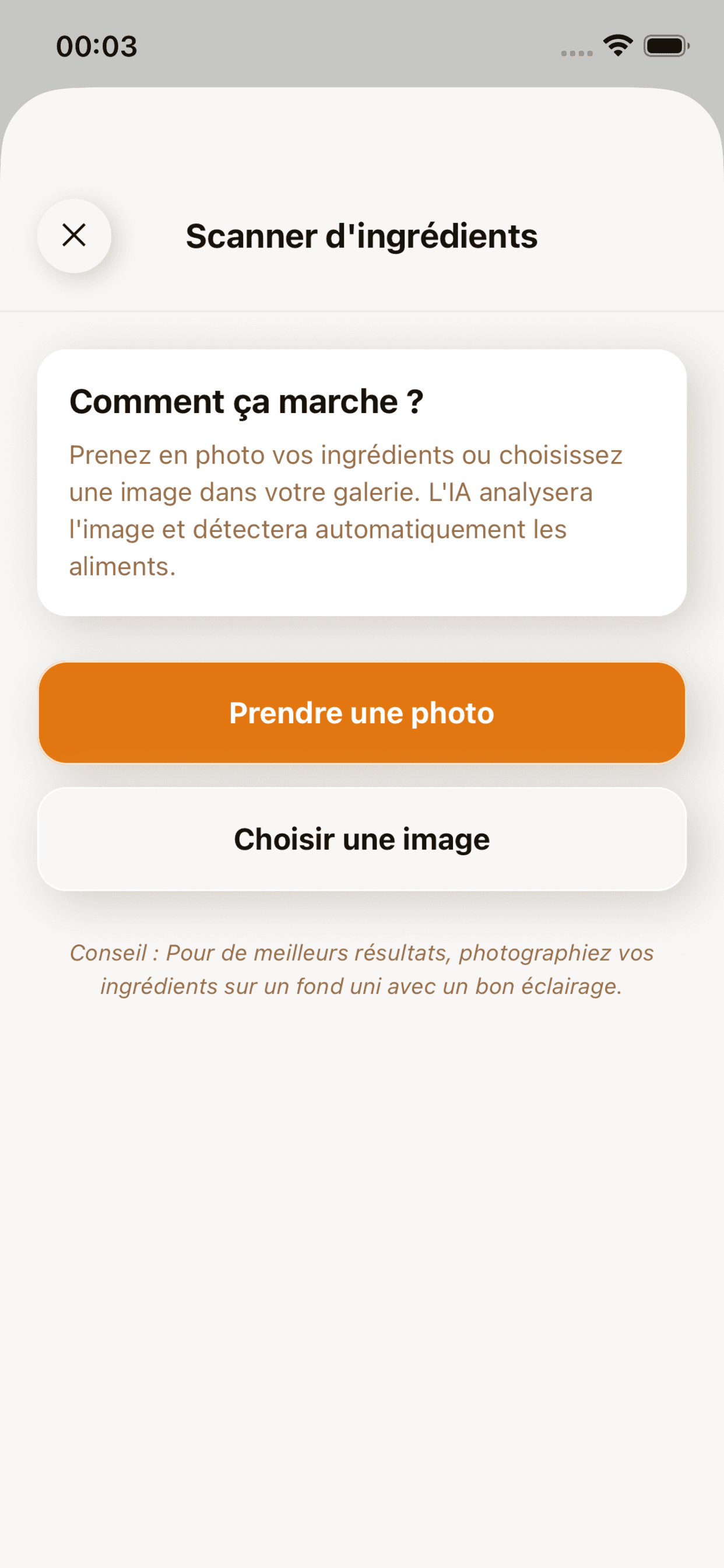Select the status bar battery icon
The height and width of the screenshot is (1568, 724).
tap(665, 45)
